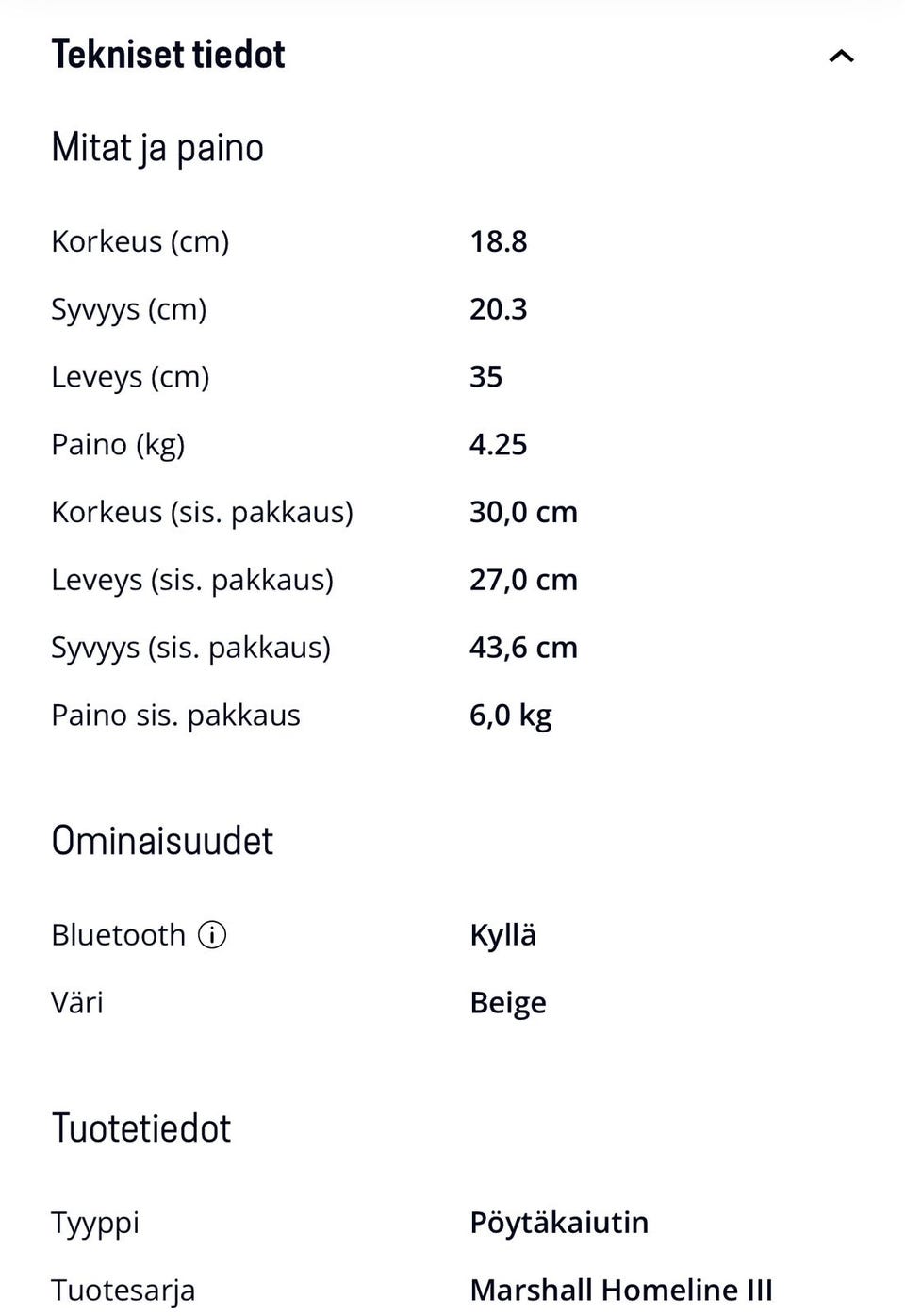The width and height of the screenshot is (905, 1316).
Task: Select the Väri label
Action: [76, 1003]
